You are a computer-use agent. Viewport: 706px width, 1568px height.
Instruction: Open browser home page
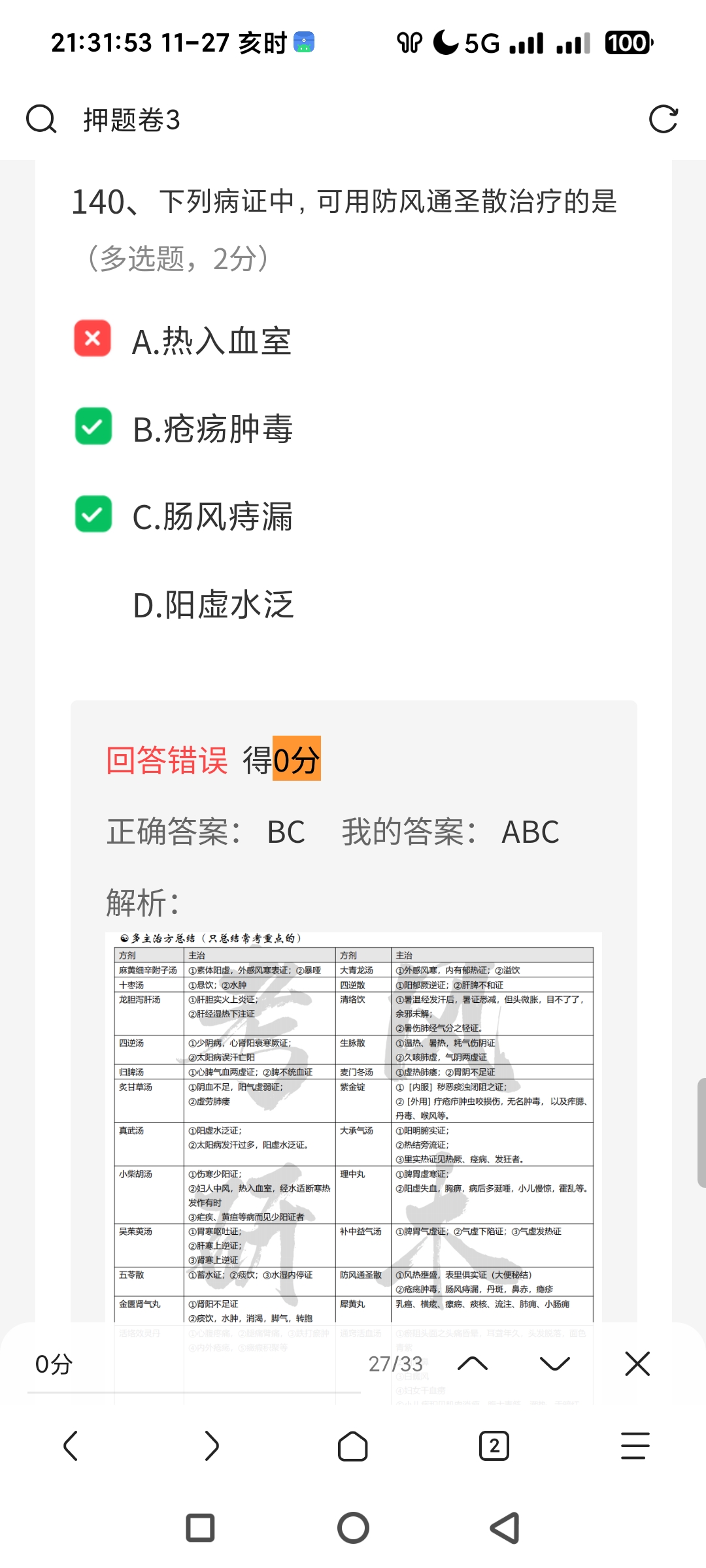coord(353,1446)
